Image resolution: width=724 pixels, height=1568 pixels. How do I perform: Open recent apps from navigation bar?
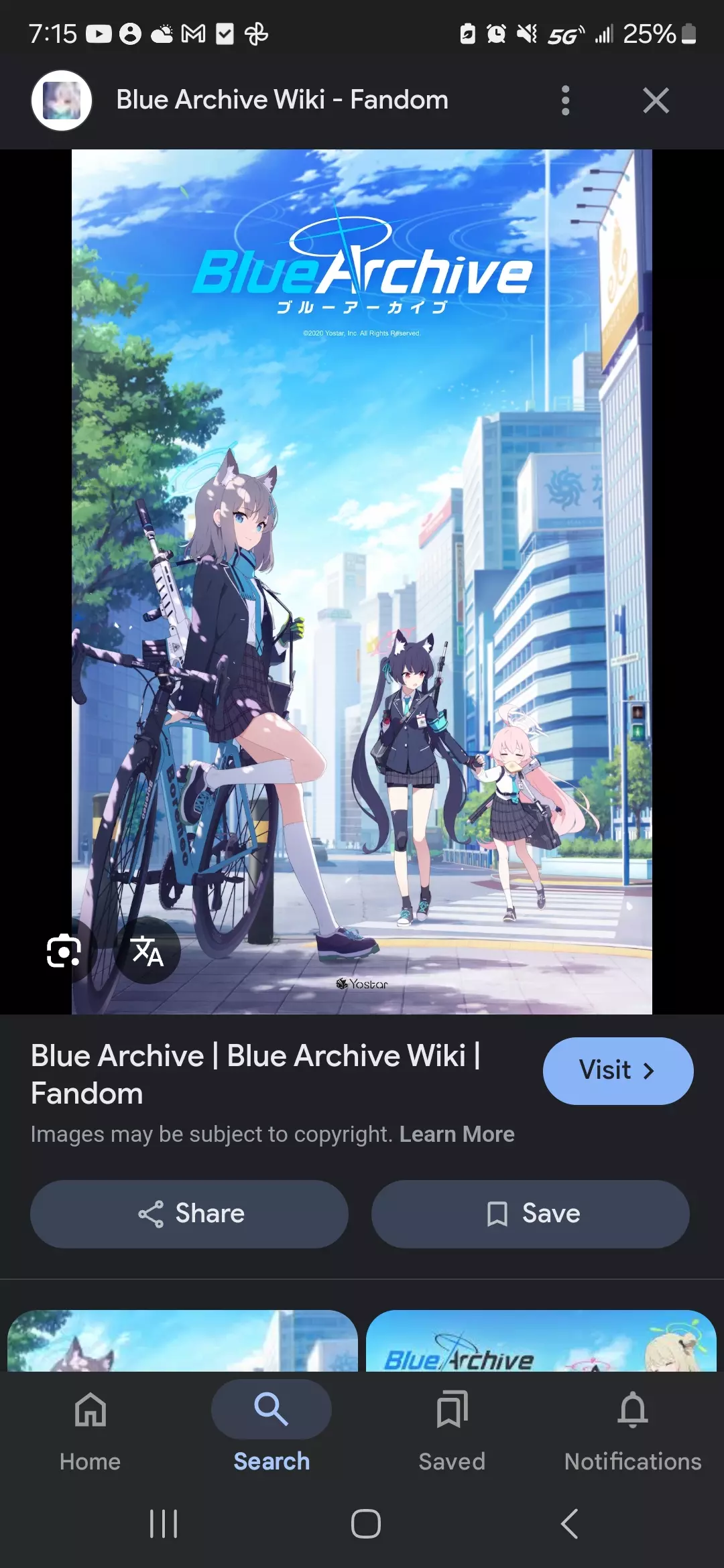click(163, 1523)
